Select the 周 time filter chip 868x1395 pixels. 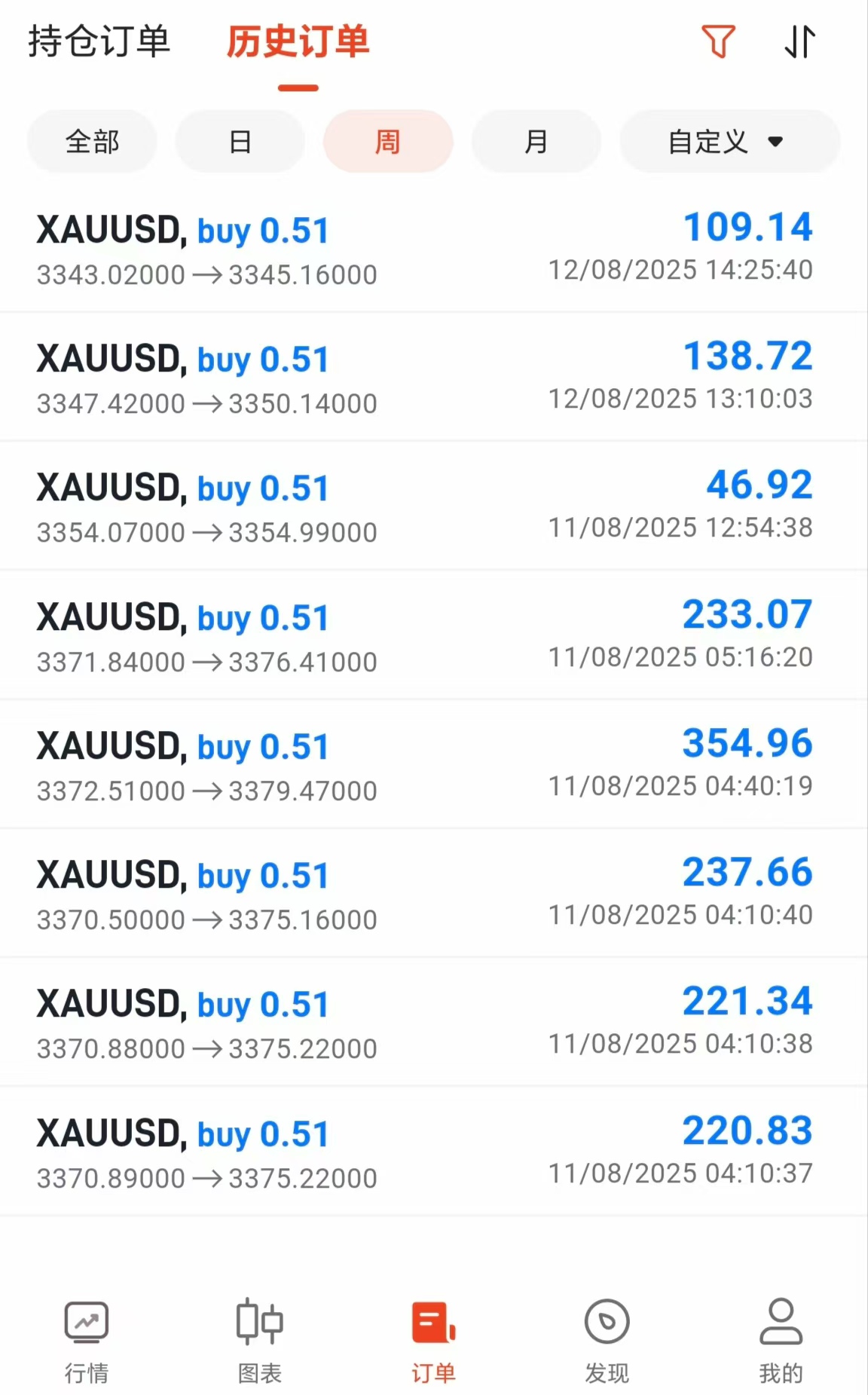pos(388,142)
